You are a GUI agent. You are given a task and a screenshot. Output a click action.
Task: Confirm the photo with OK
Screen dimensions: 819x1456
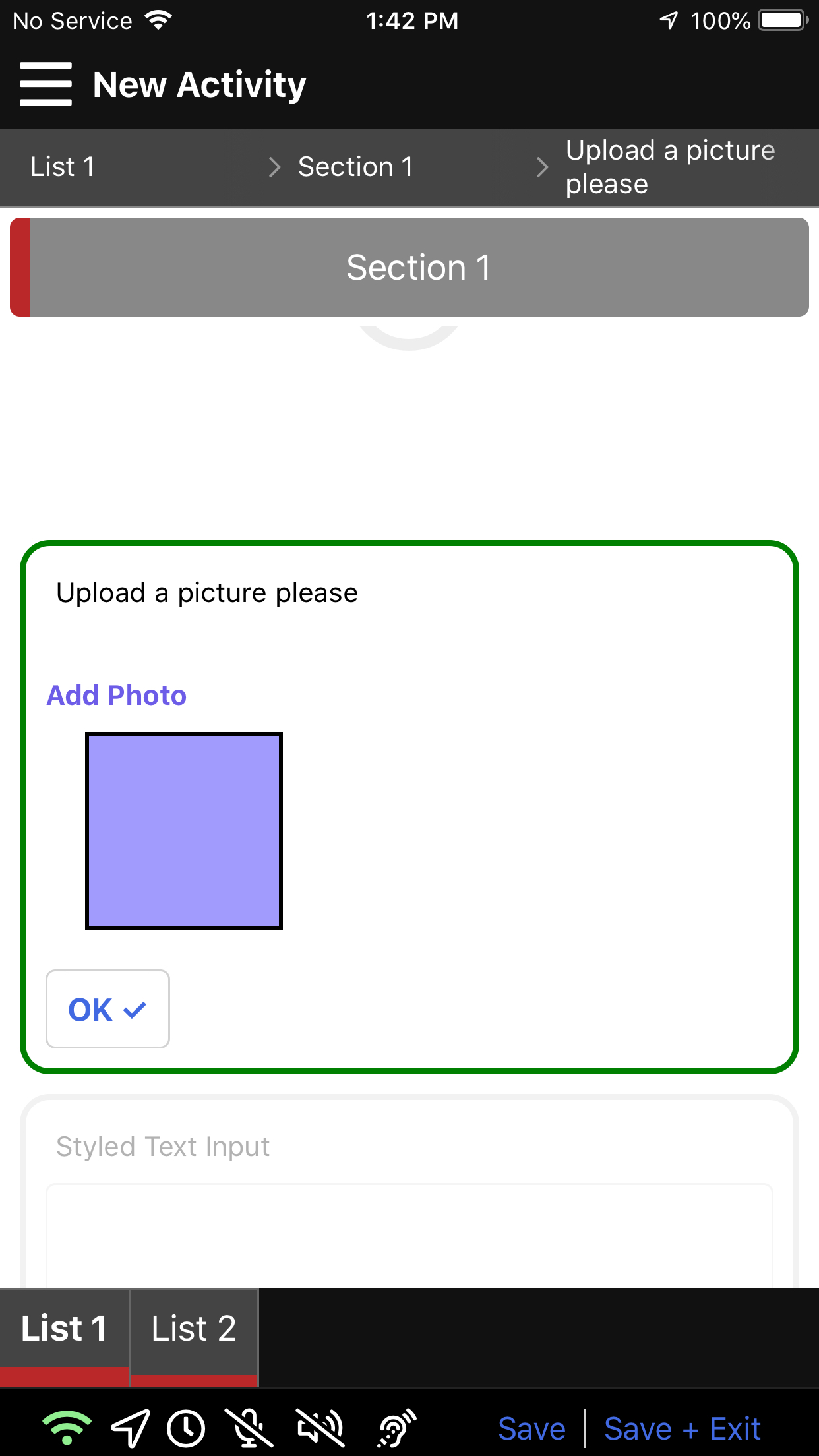click(x=107, y=1009)
